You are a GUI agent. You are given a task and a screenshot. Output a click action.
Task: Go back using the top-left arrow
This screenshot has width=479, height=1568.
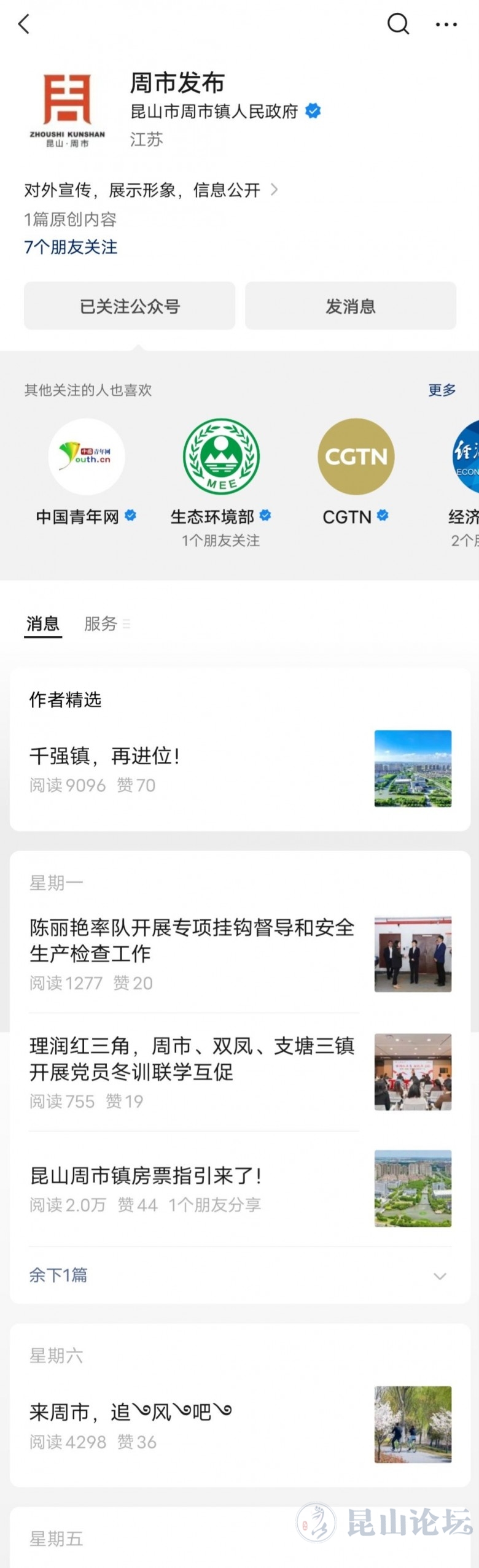(24, 25)
